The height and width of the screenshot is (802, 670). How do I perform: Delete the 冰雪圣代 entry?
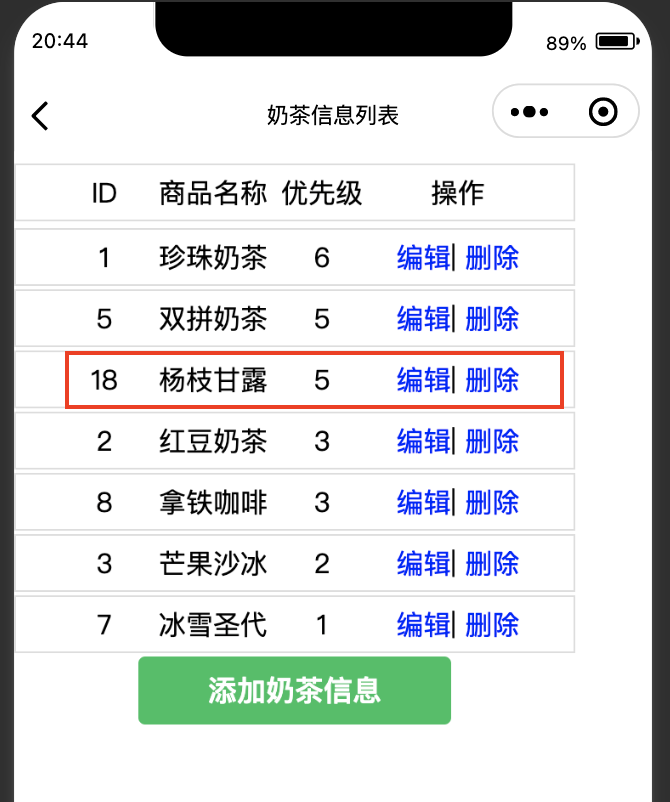pyautogui.click(x=492, y=625)
